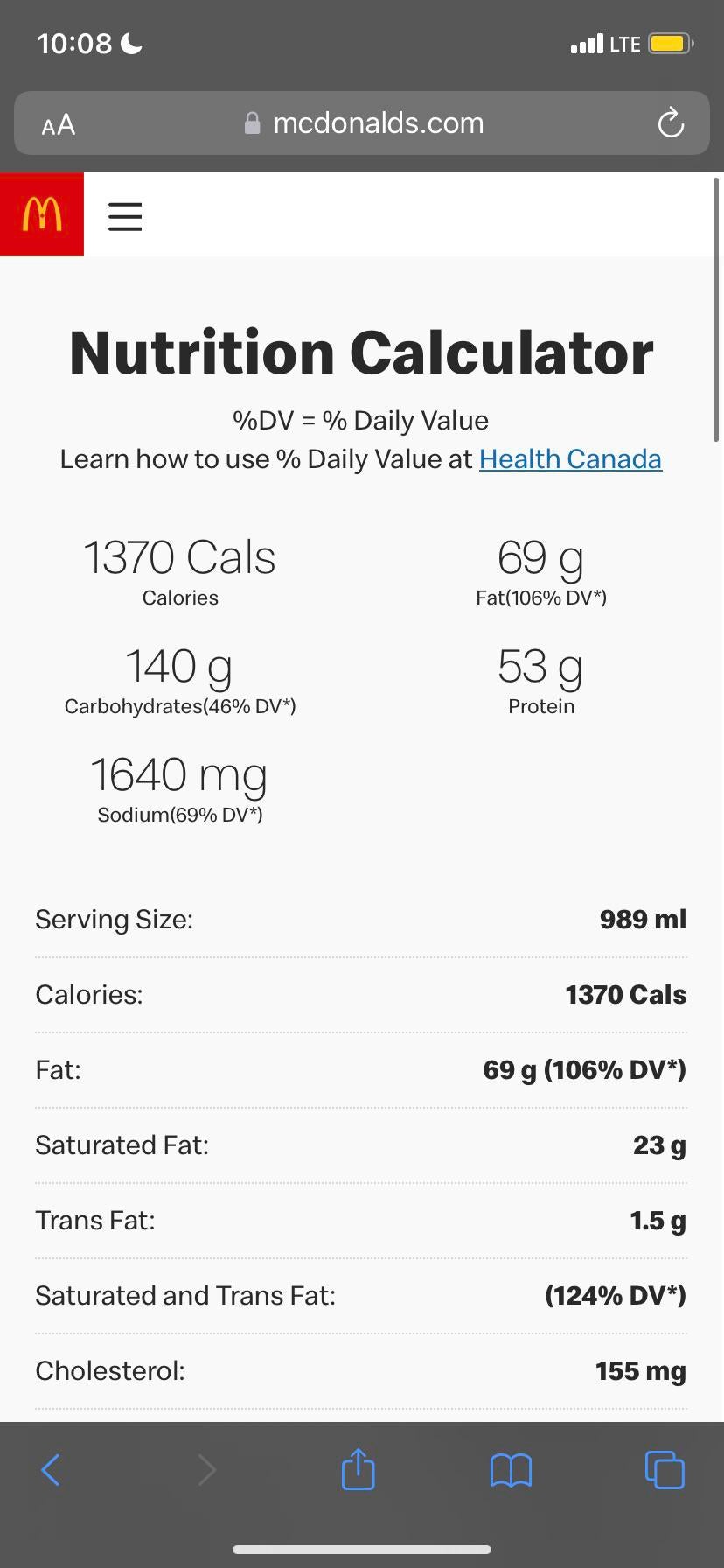Share this page from Safari toolbar
The height and width of the screenshot is (1568, 724).
click(x=358, y=1469)
